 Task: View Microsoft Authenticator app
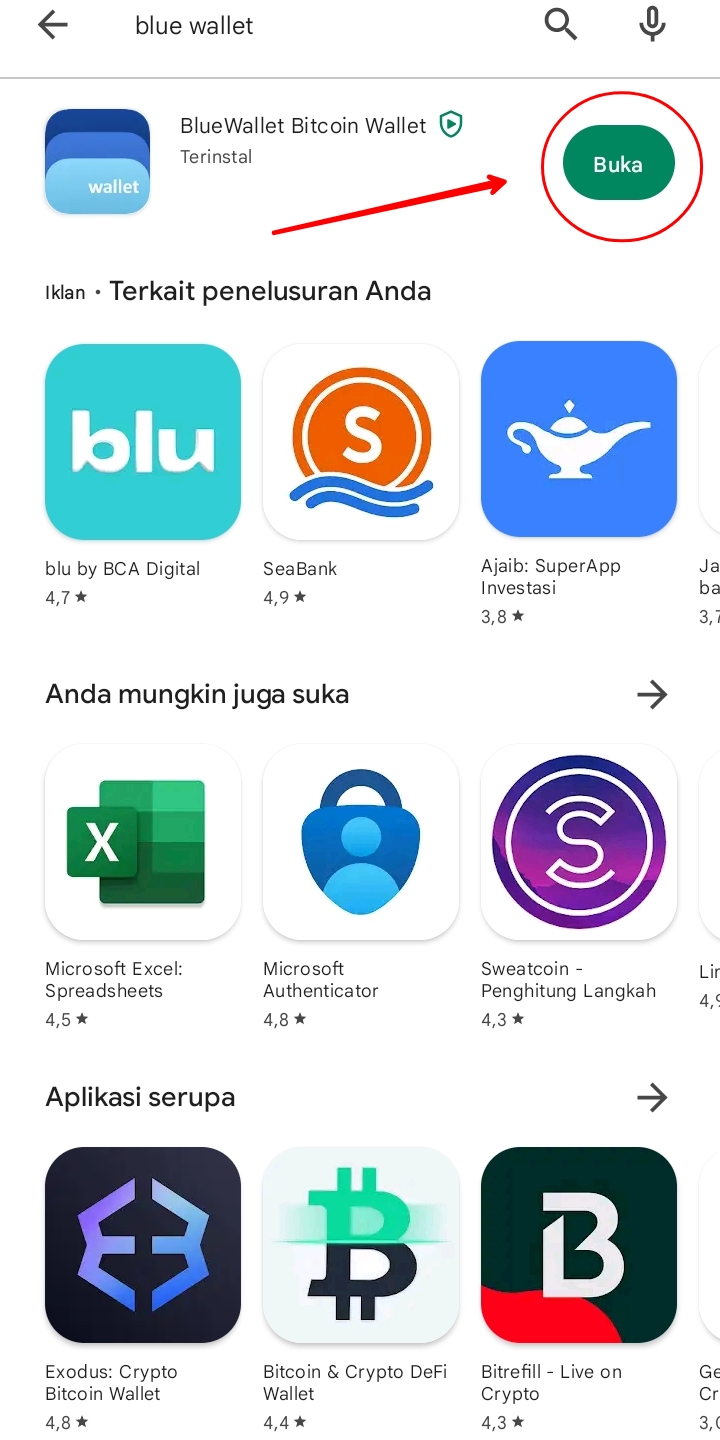[361, 842]
